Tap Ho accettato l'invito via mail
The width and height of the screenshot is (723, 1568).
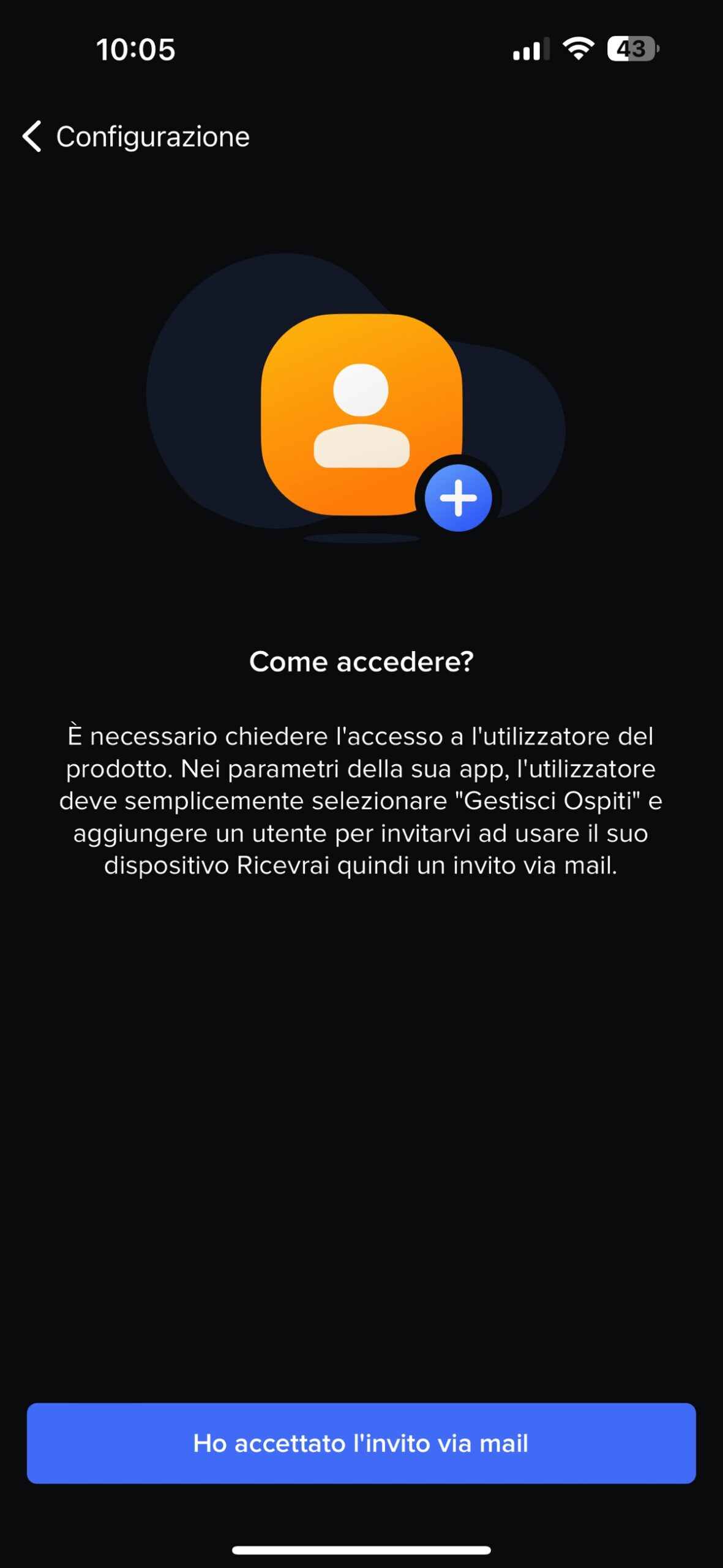361,1443
